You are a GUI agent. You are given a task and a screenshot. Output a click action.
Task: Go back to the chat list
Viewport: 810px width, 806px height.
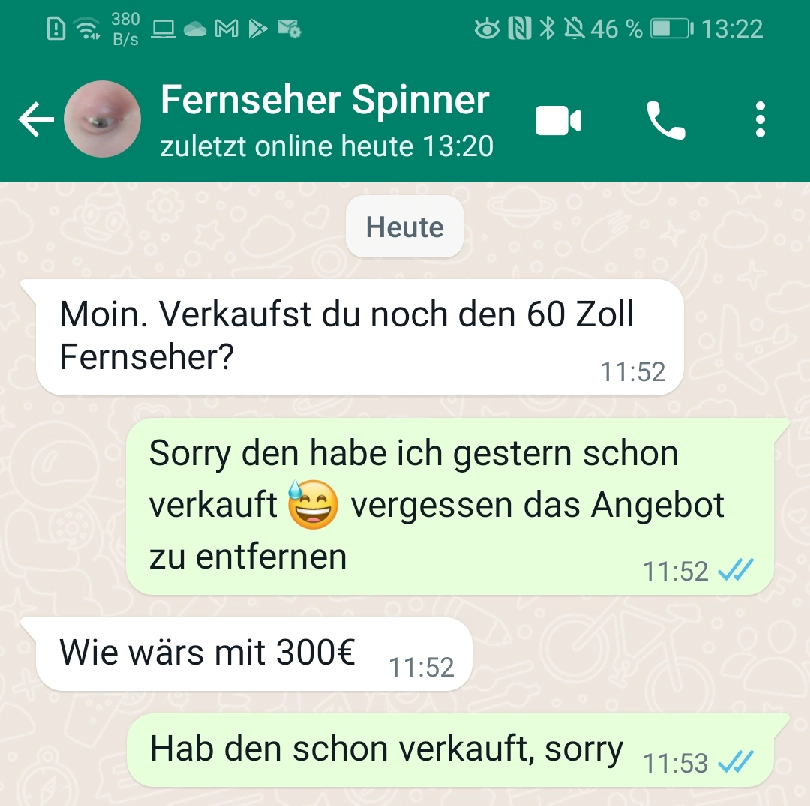pos(35,122)
